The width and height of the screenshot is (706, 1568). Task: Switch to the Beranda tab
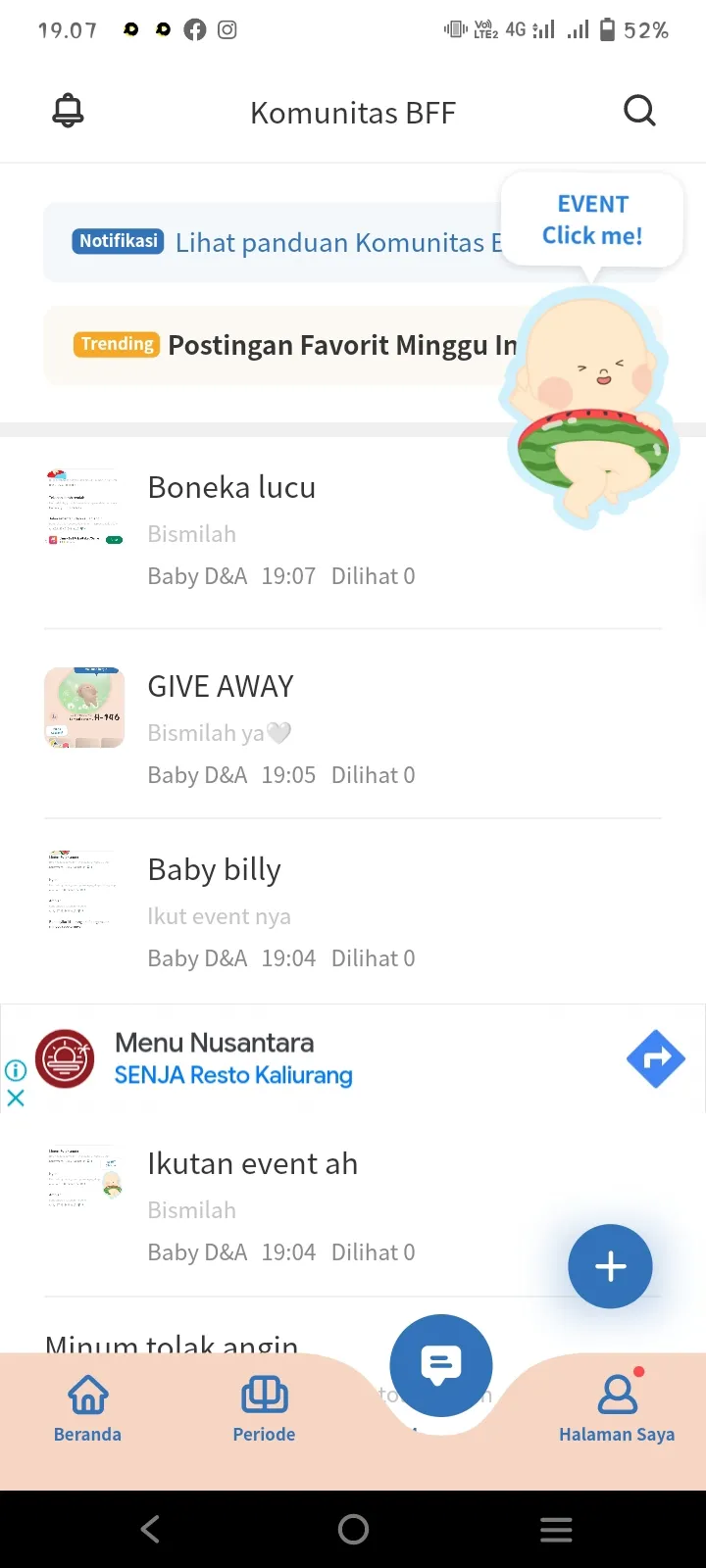pyautogui.click(x=87, y=1408)
